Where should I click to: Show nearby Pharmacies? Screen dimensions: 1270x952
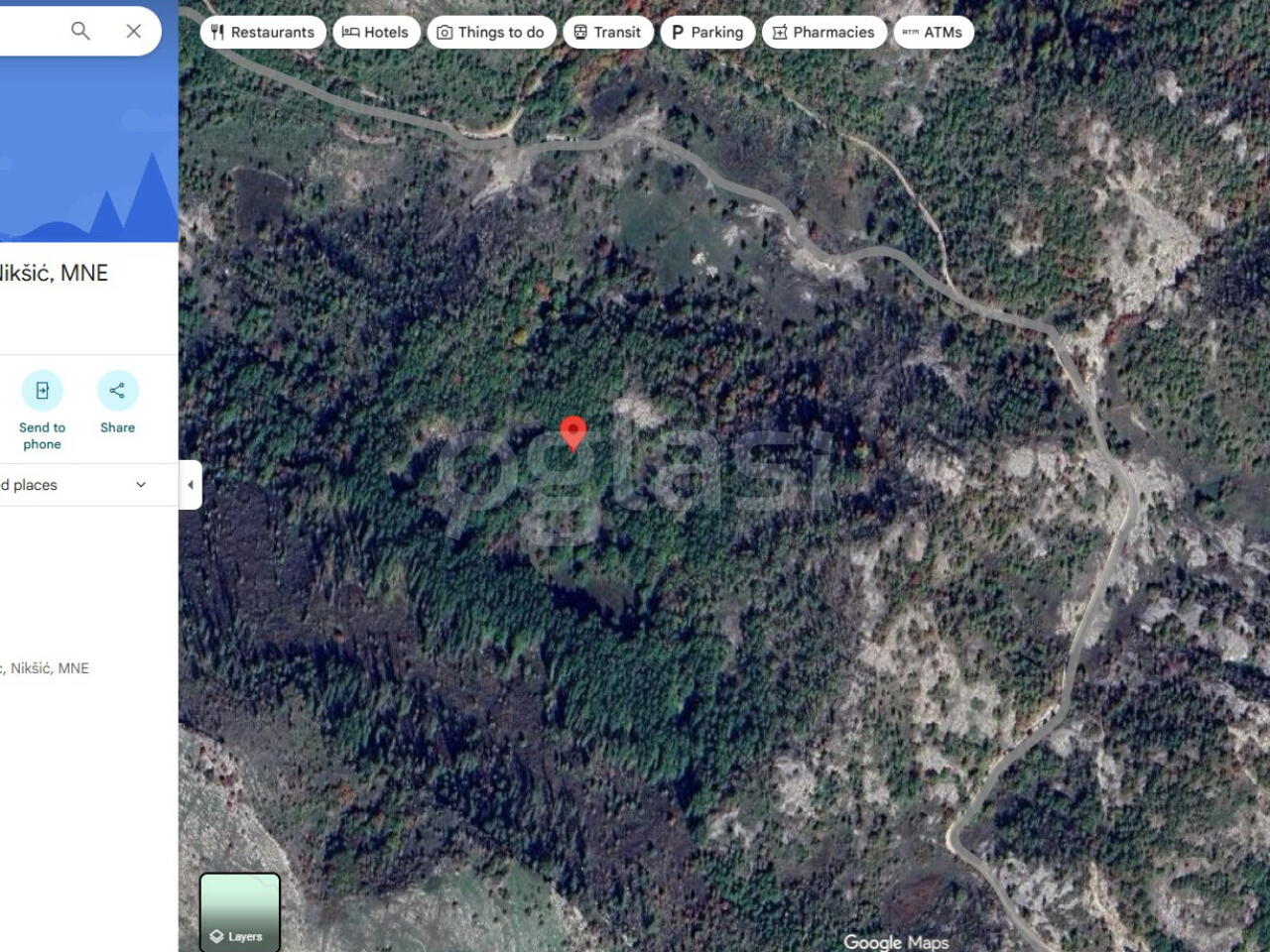coord(824,32)
